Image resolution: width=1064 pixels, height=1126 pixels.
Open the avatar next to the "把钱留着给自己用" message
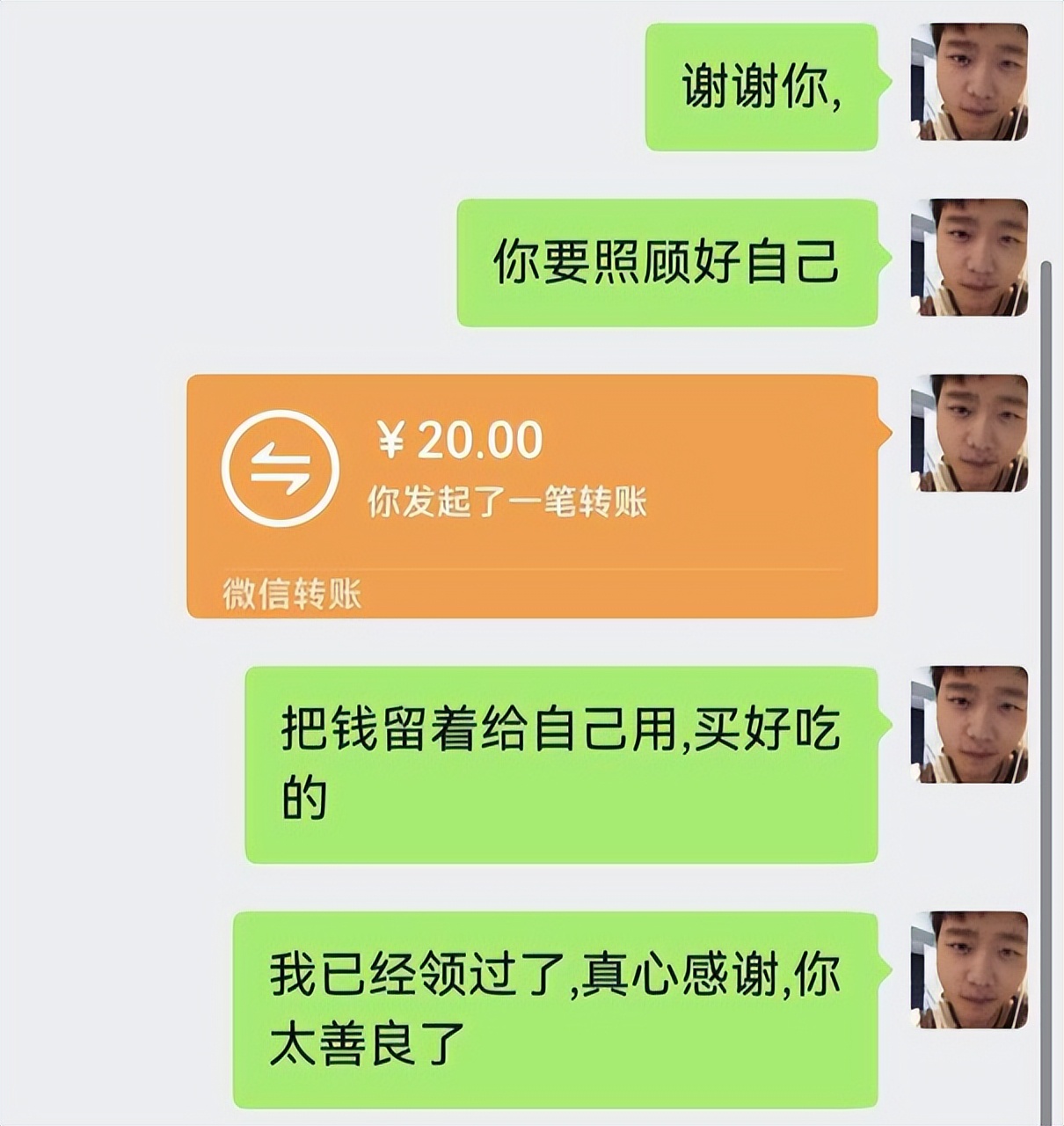968,725
